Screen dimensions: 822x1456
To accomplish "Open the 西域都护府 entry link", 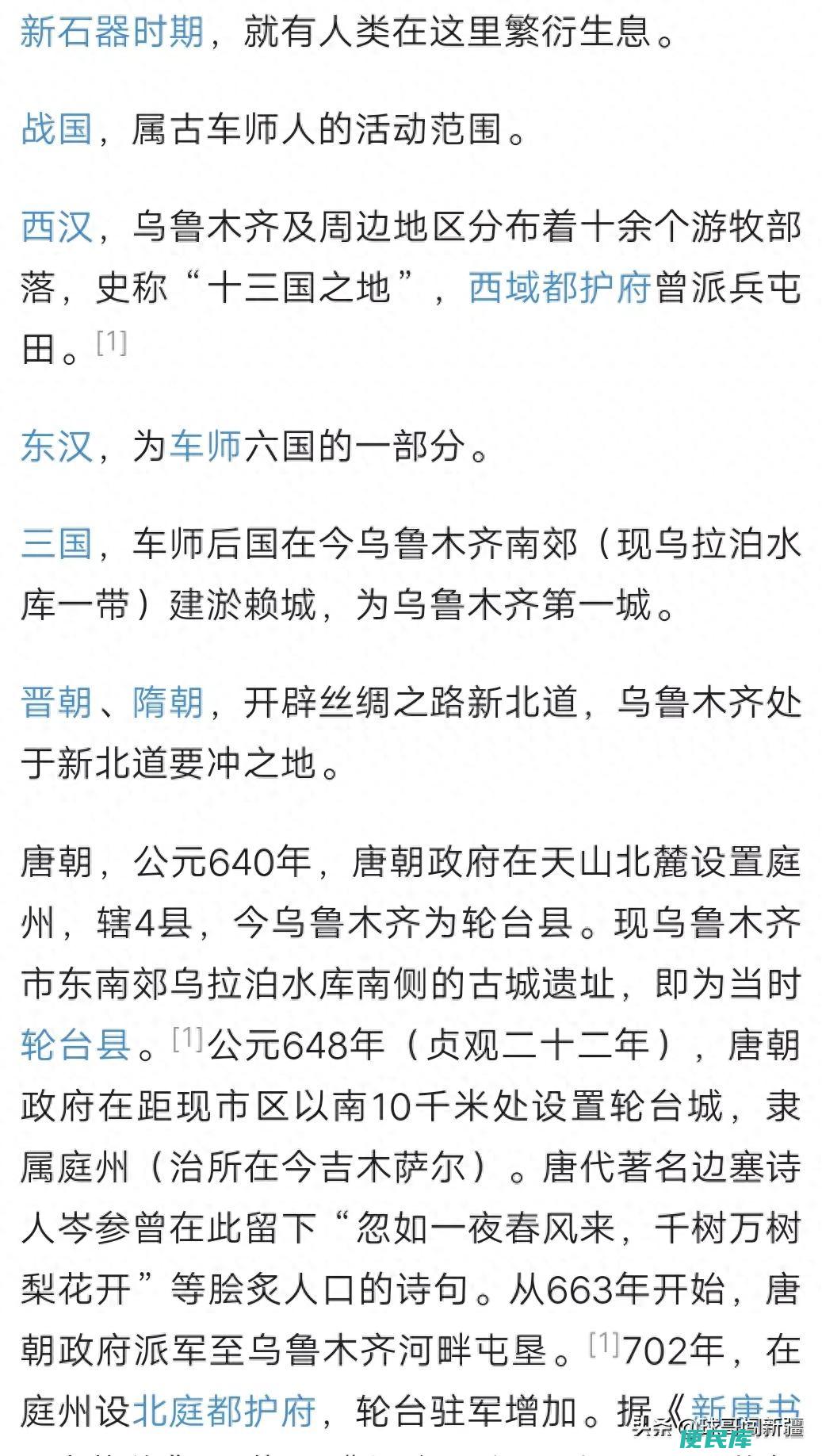I will [560, 288].
